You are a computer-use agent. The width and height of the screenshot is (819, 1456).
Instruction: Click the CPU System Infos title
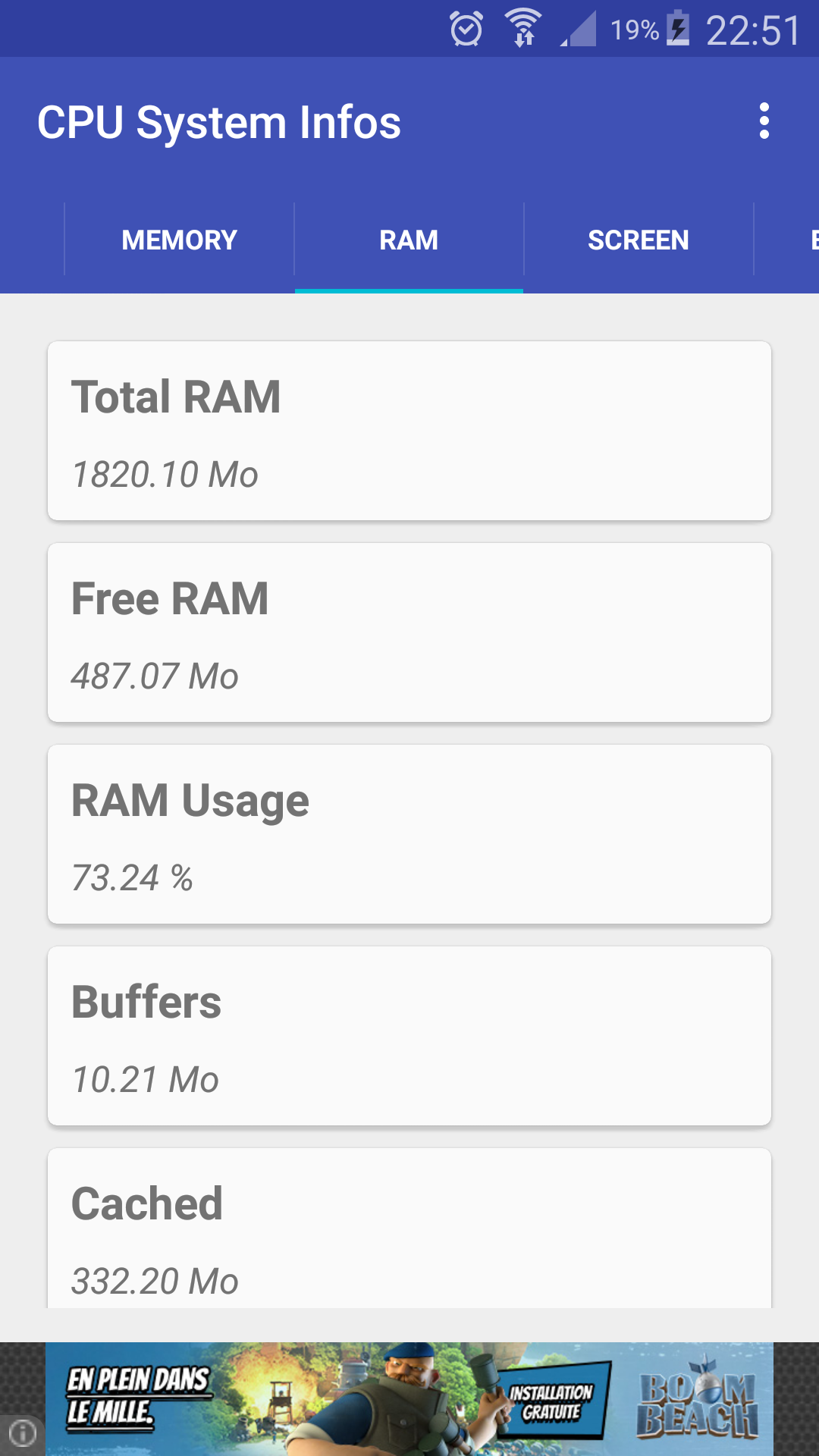click(x=221, y=122)
